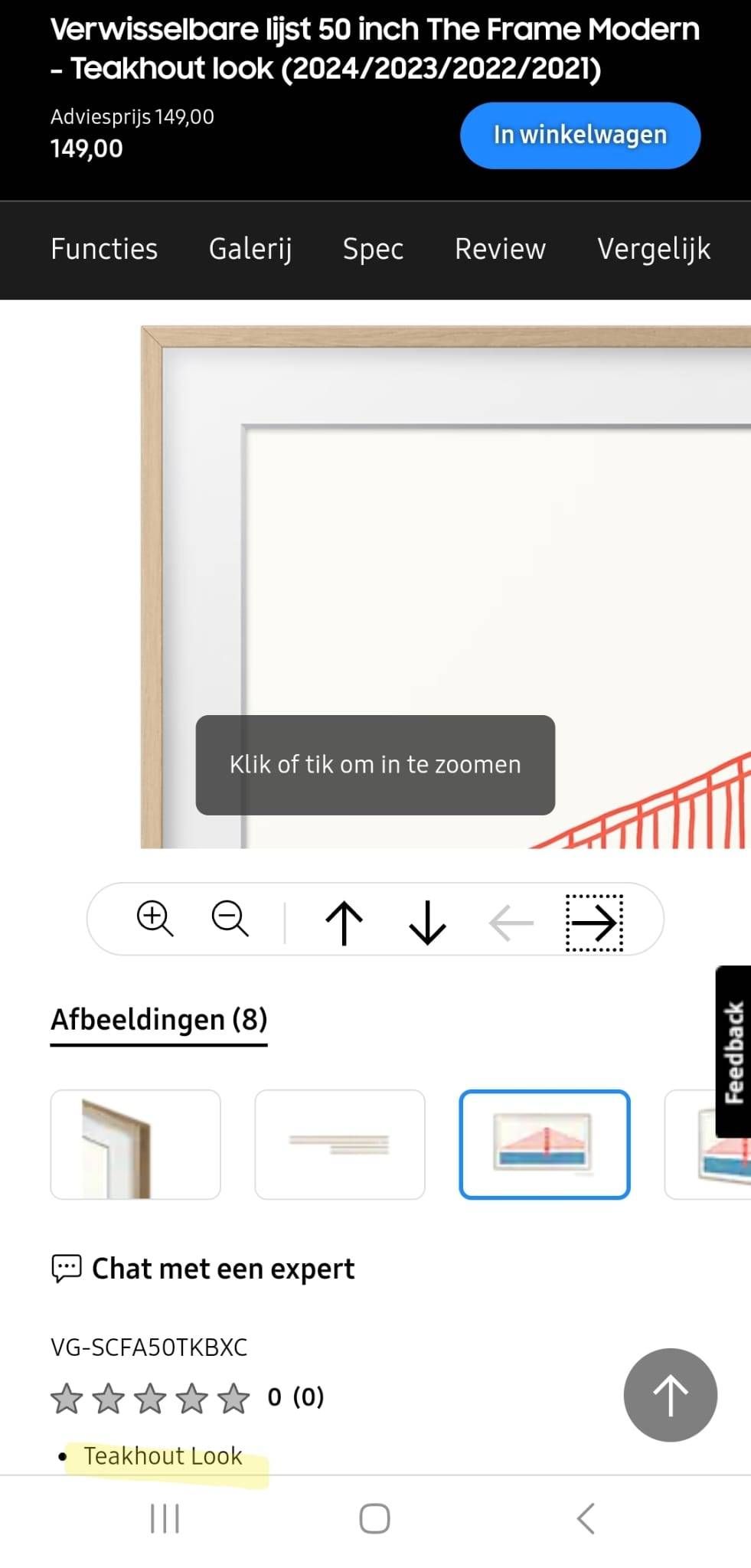The height and width of the screenshot is (1568, 751).
Task: Switch to the Functies tab
Action: [x=104, y=249]
